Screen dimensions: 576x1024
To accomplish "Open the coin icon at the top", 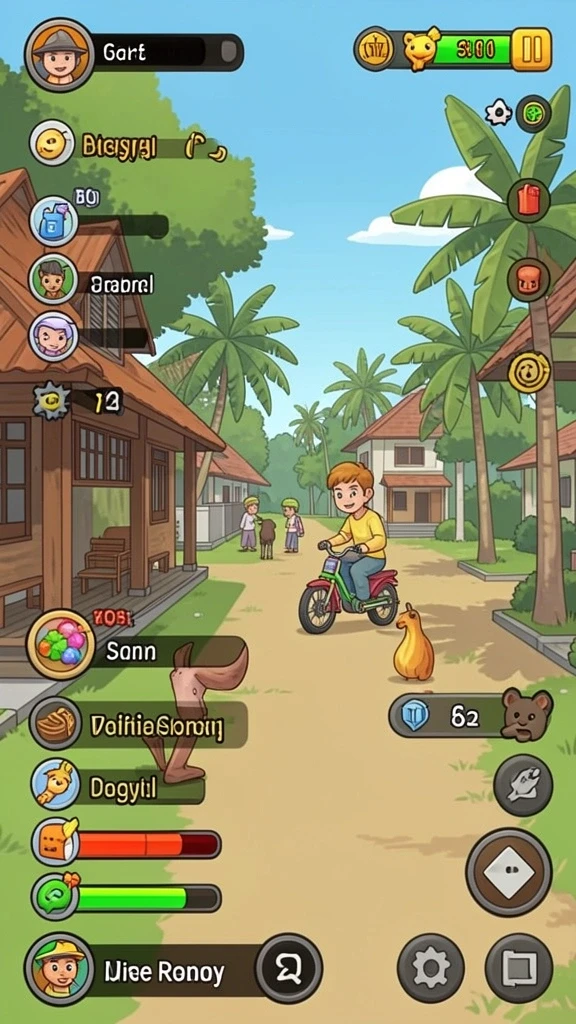I will point(374,49).
